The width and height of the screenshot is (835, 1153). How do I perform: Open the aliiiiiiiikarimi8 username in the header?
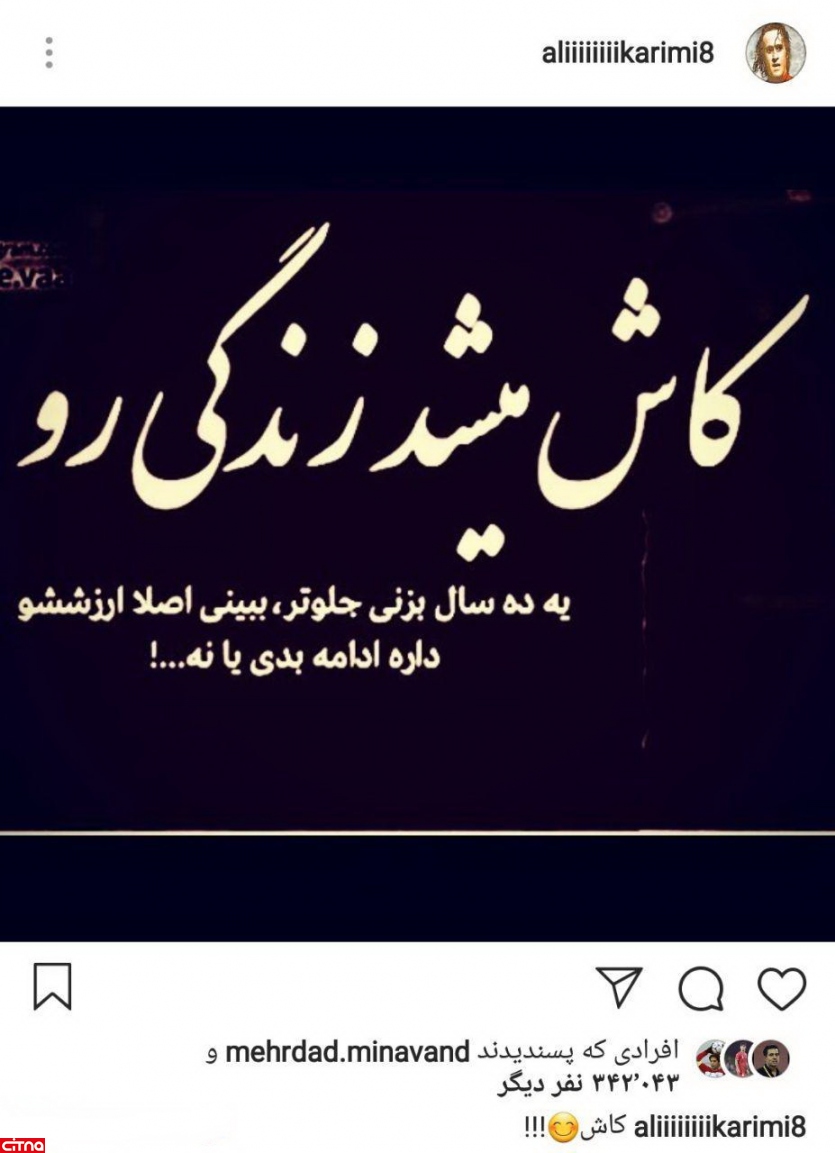[628, 53]
